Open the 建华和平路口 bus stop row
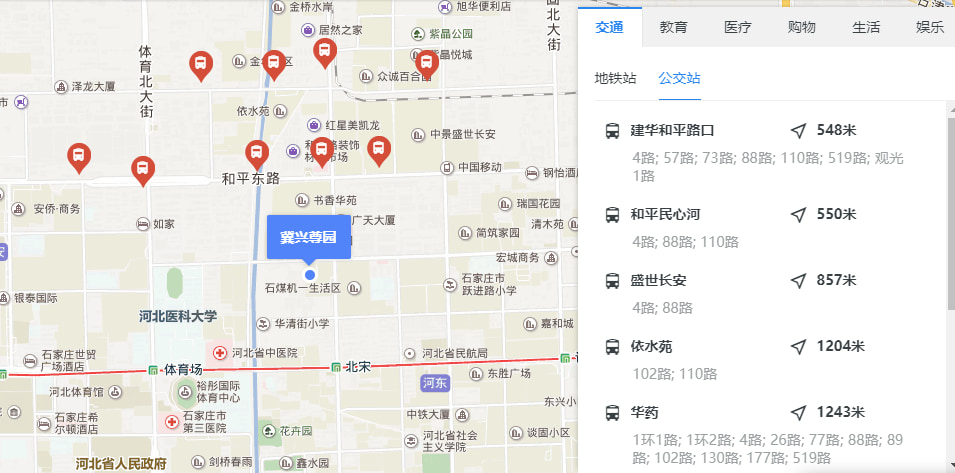955x473 pixels. pos(672,130)
